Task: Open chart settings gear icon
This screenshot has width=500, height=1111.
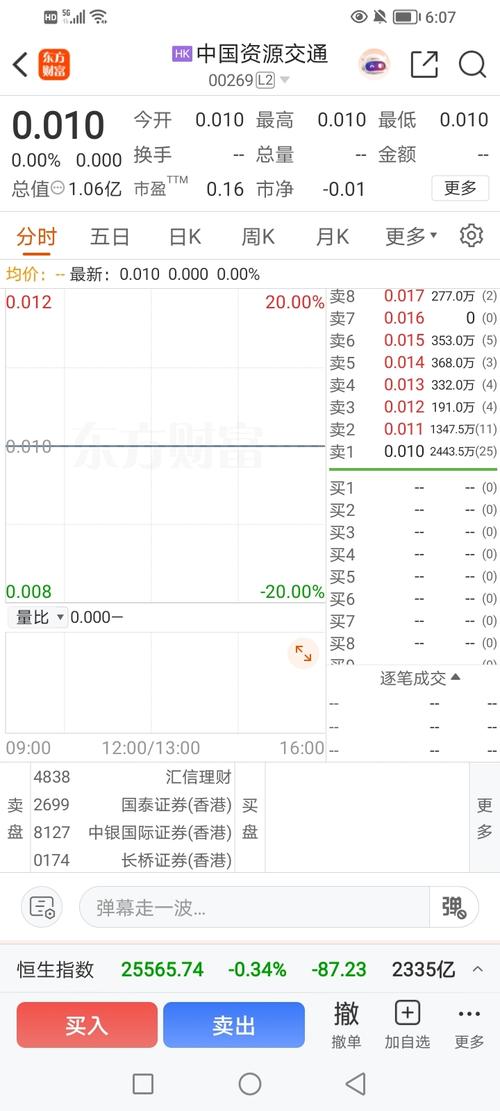Action: (x=472, y=236)
